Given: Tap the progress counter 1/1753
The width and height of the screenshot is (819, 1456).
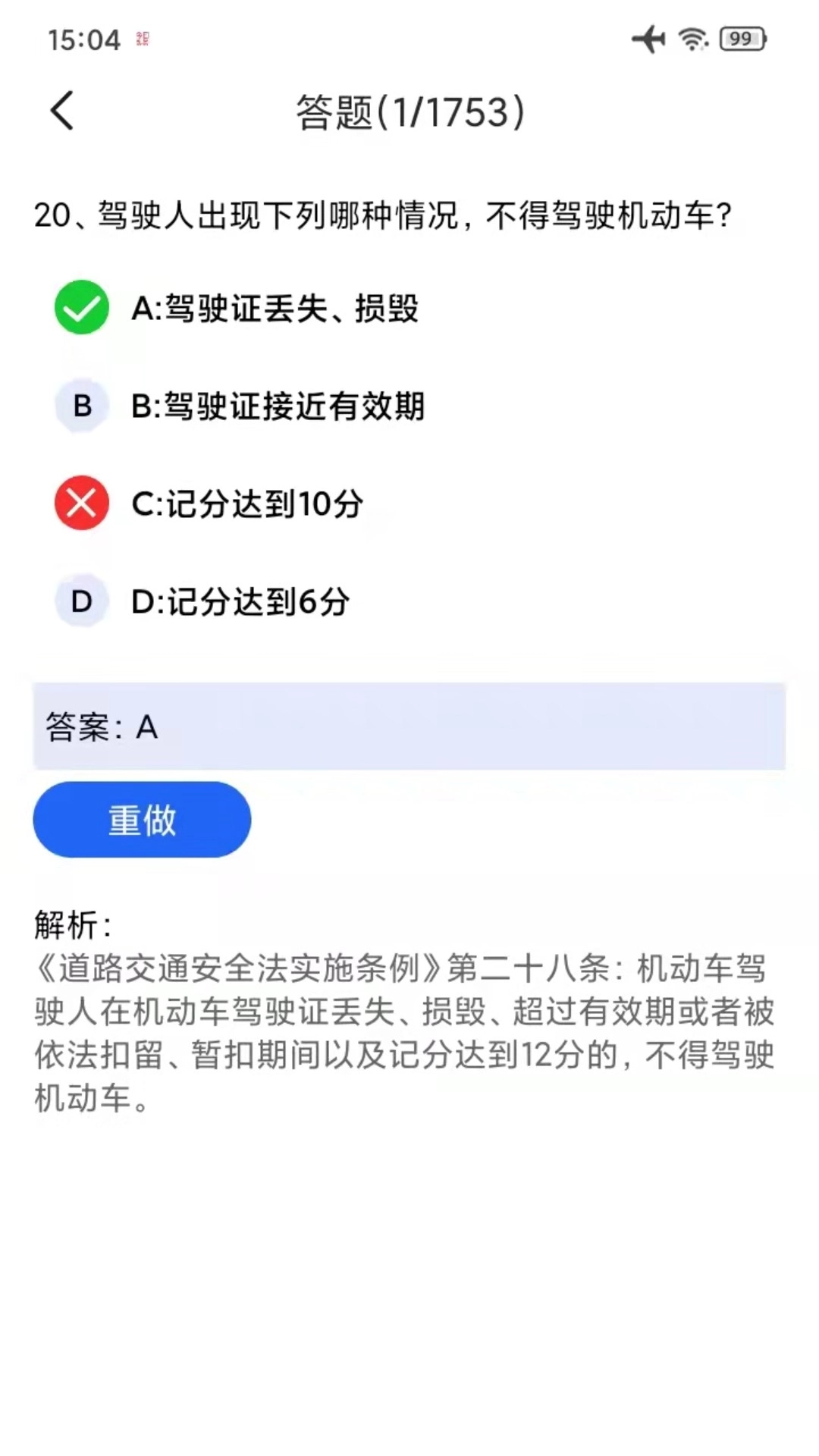Looking at the screenshot, I should 454,112.
